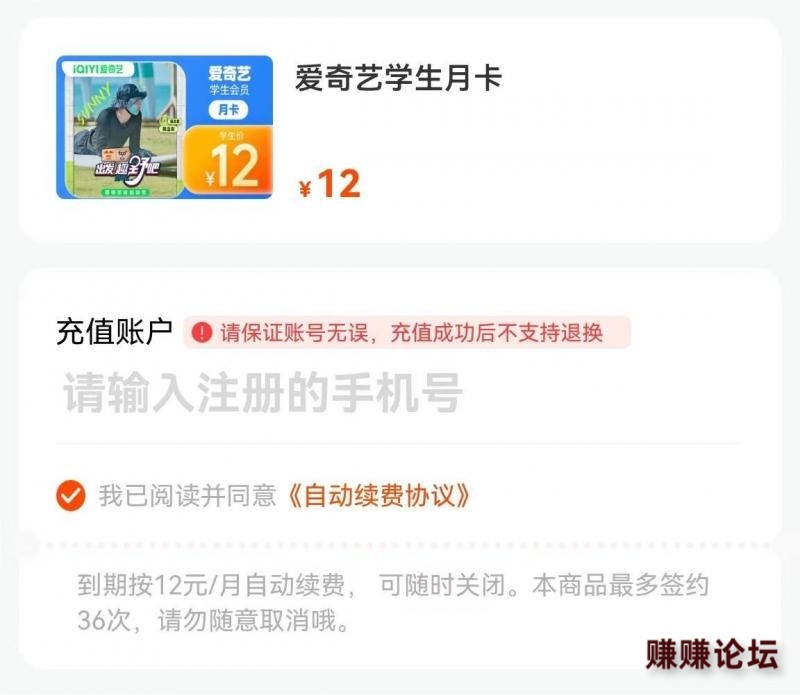Open the 自动续费协议 link
Viewport: 800px width, 695px height.
pos(377,495)
